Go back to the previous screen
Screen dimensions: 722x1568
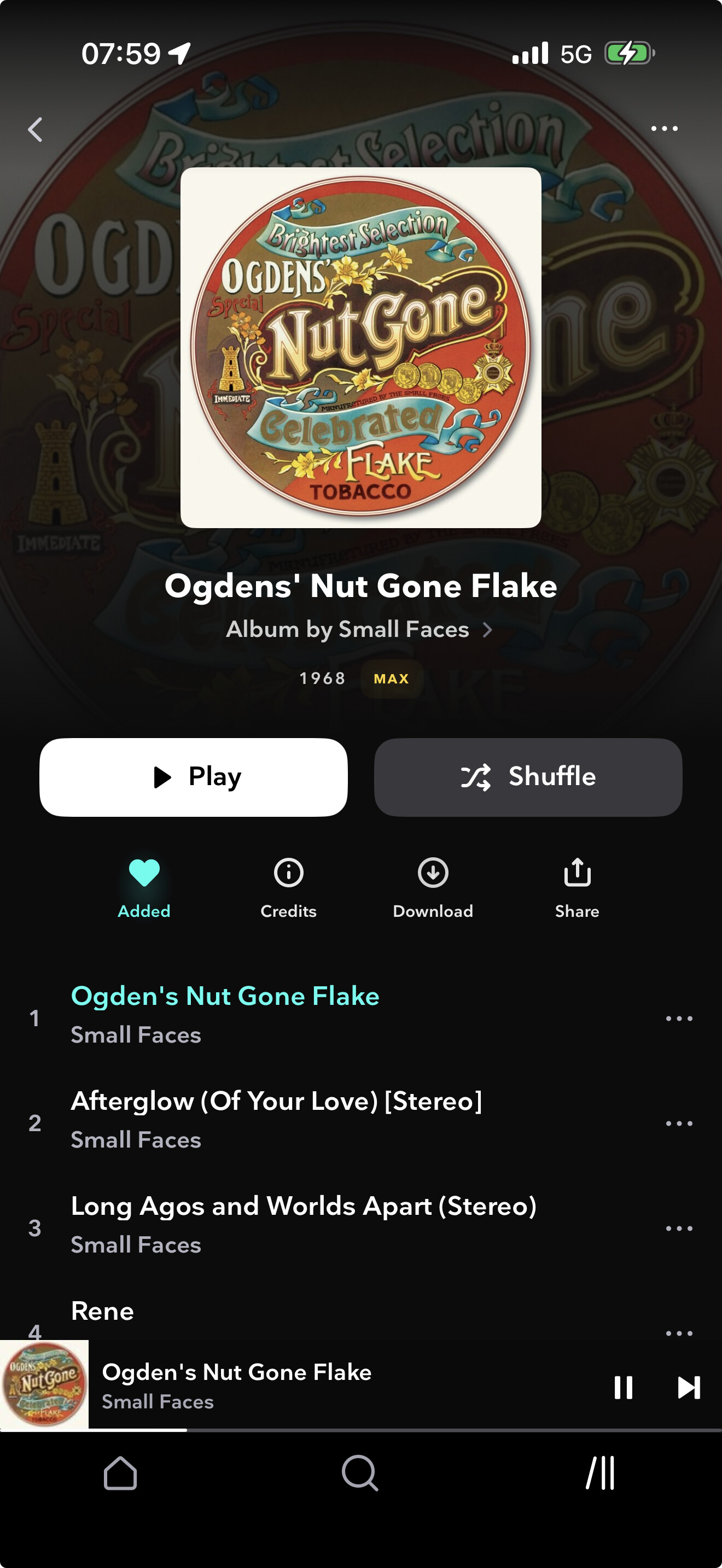pos(36,130)
